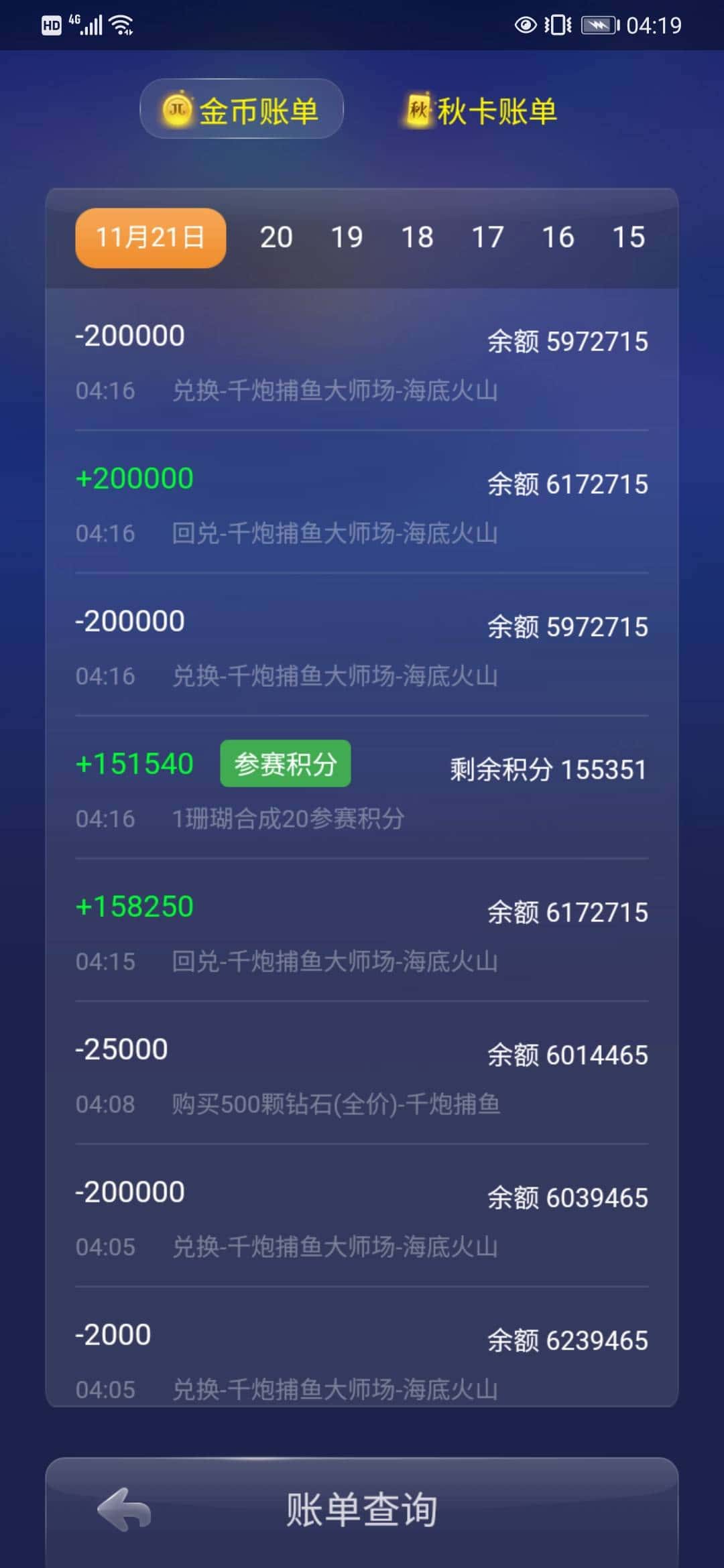Click the green 参赛积分 badge
Viewport: 724px width, 1568px height.
[284, 763]
